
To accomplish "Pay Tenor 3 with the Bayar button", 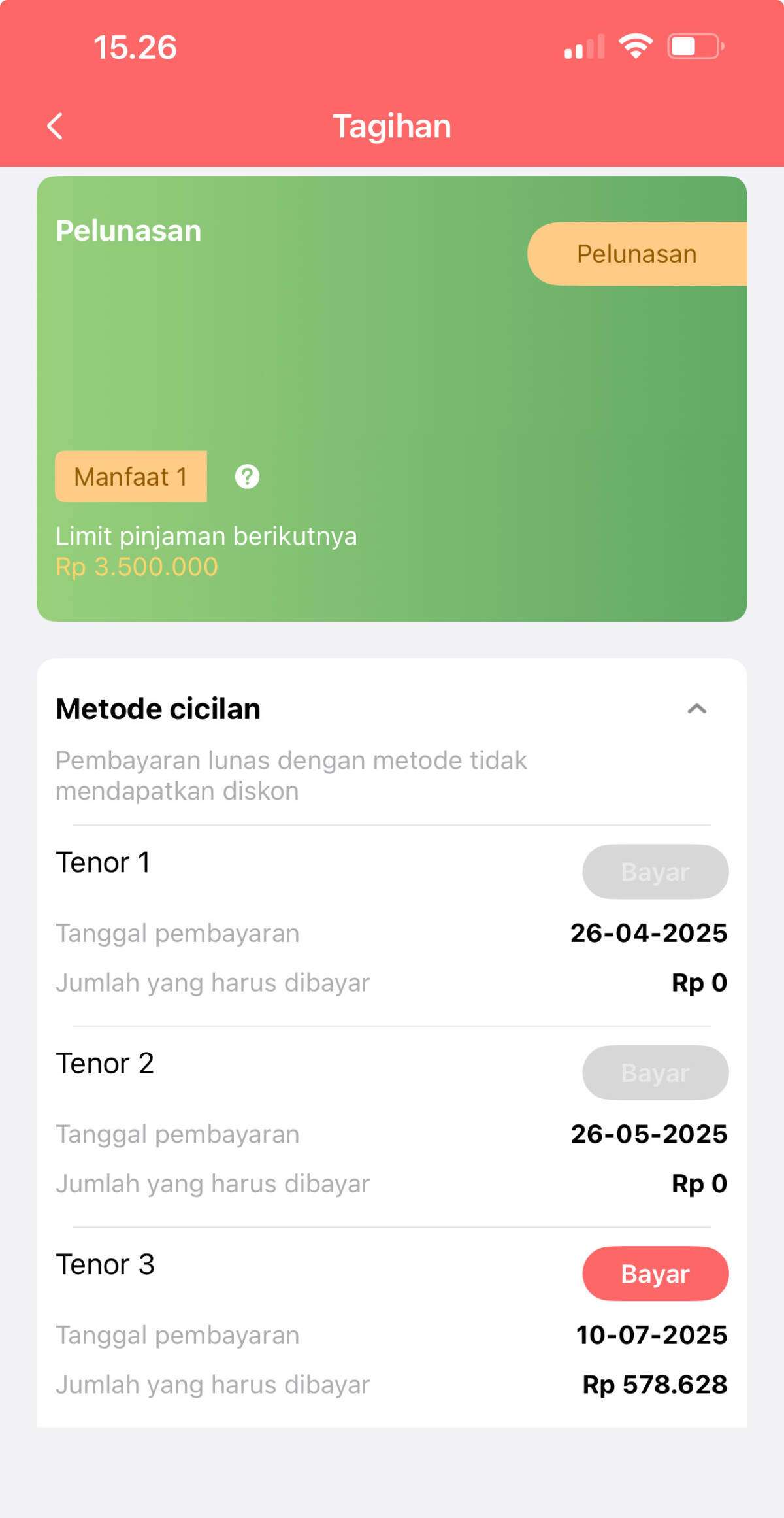I will [655, 1273].
